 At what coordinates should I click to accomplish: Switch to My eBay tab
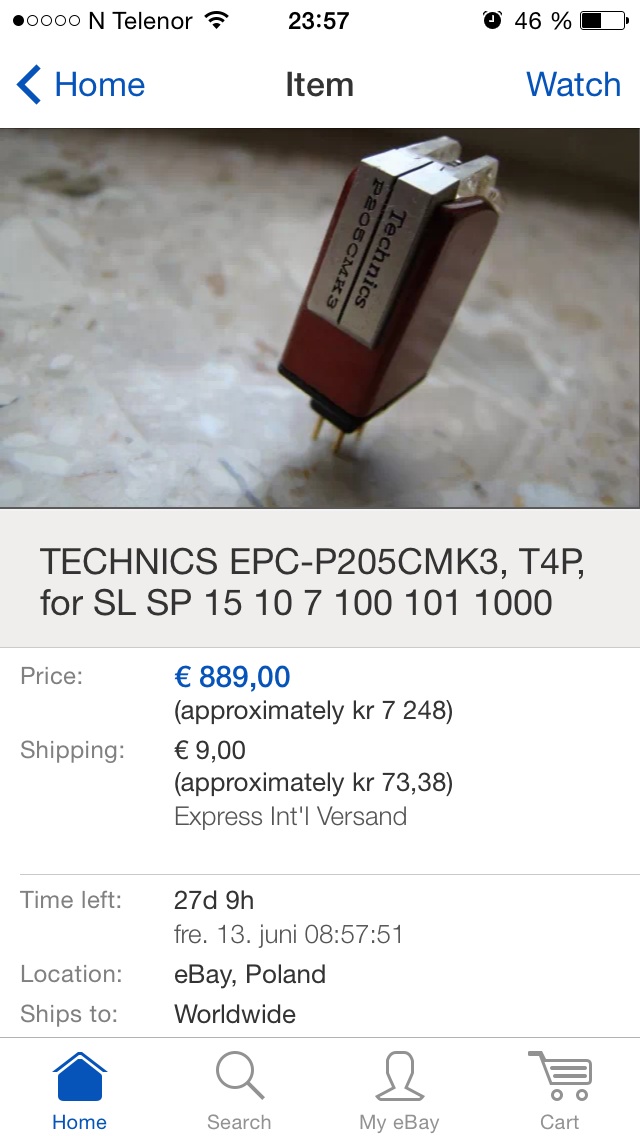399,1090
